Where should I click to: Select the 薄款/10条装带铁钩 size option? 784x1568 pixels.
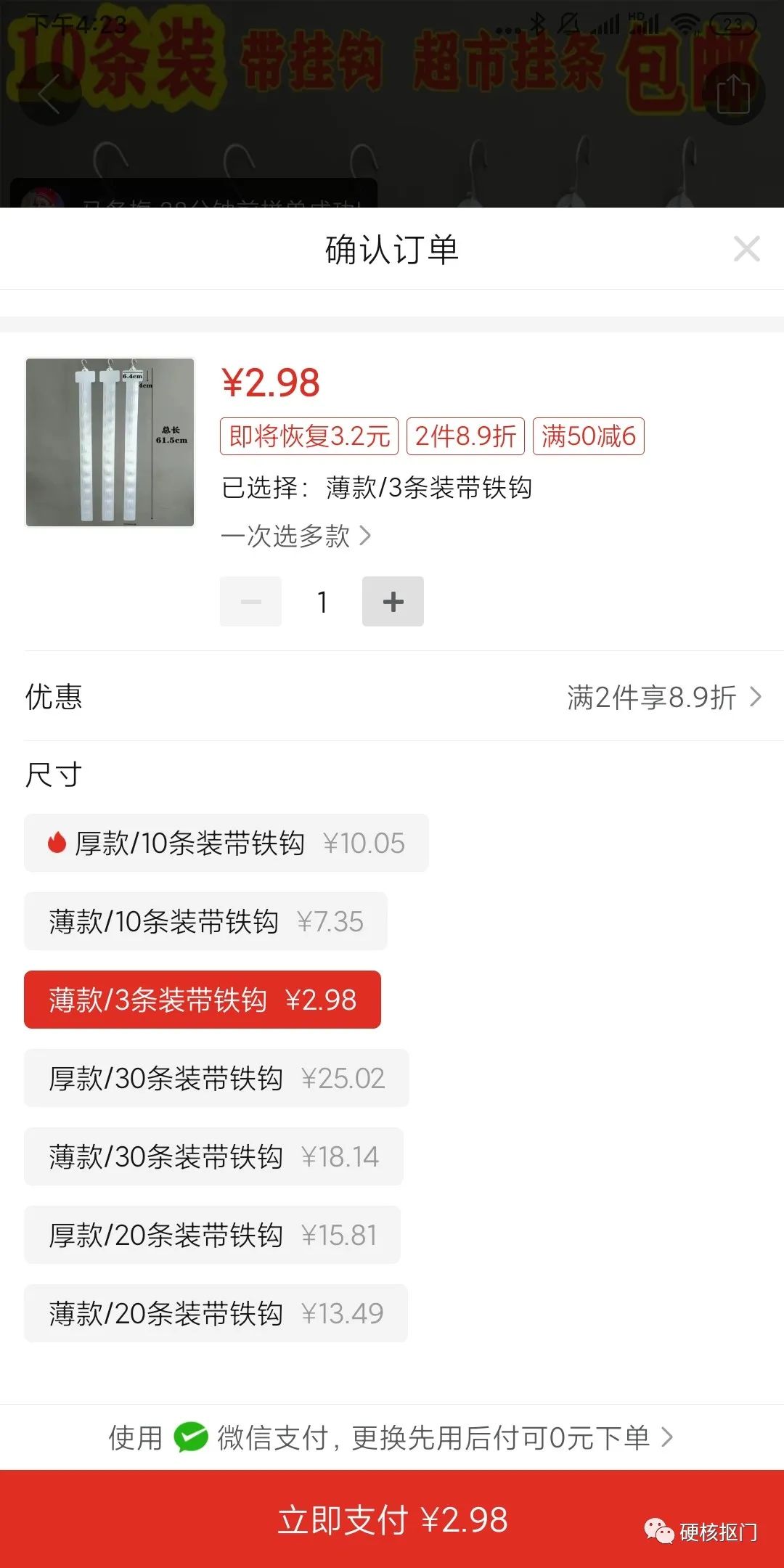pos(205,921)
